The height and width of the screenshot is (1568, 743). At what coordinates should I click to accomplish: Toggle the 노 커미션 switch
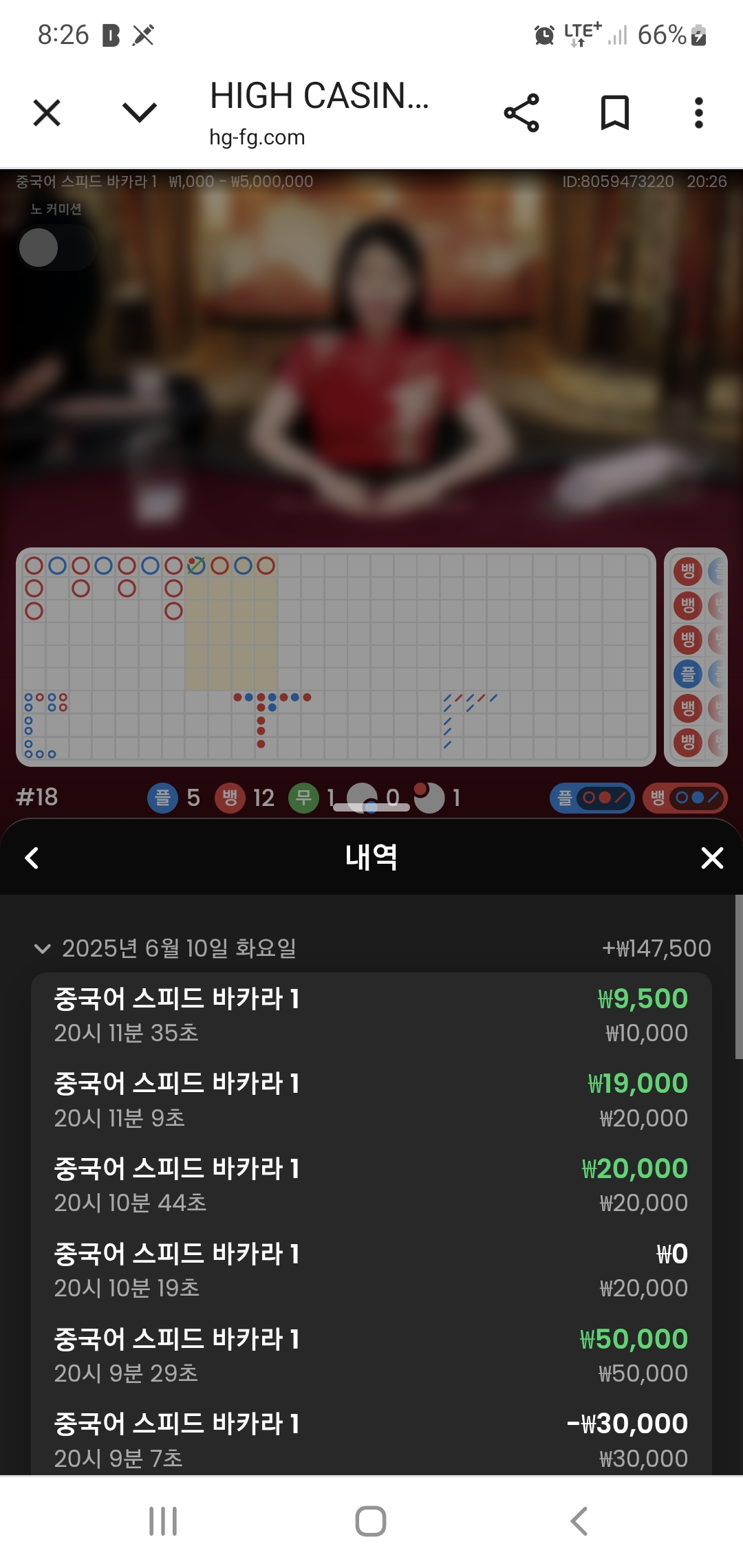56,248
